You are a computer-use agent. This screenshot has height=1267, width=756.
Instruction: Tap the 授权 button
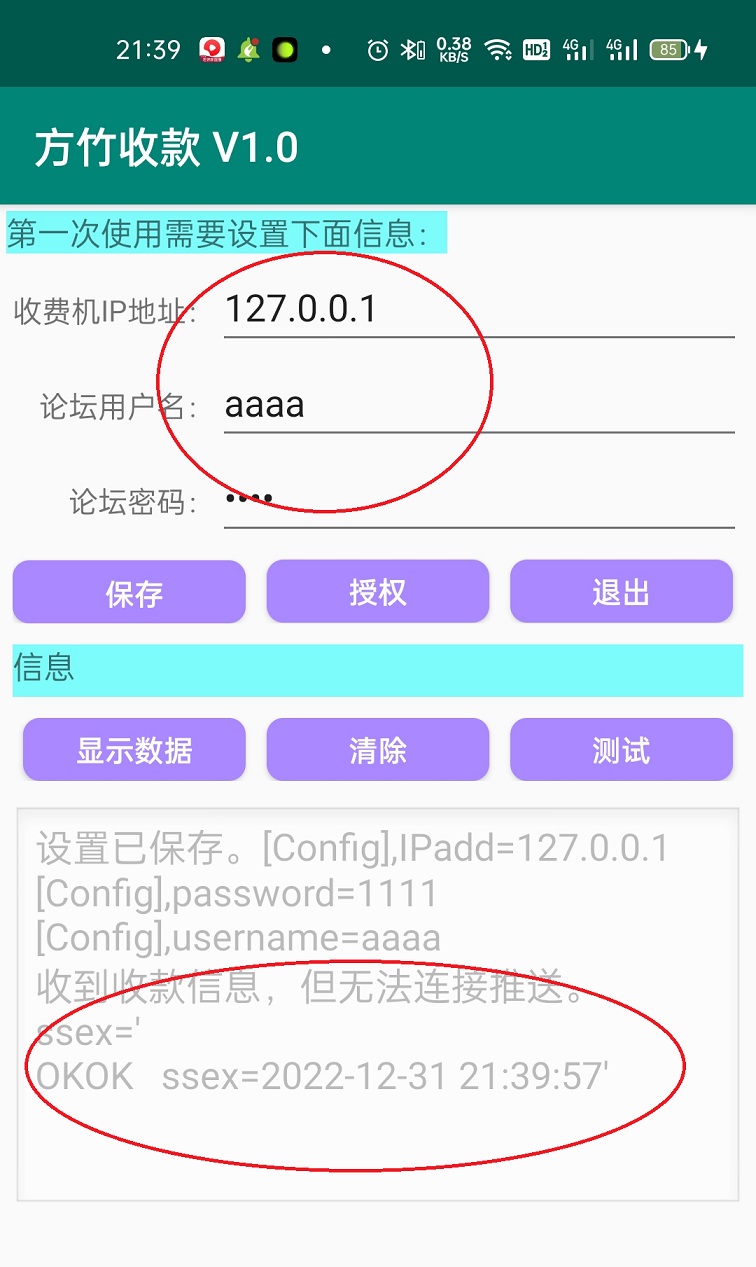377,592
